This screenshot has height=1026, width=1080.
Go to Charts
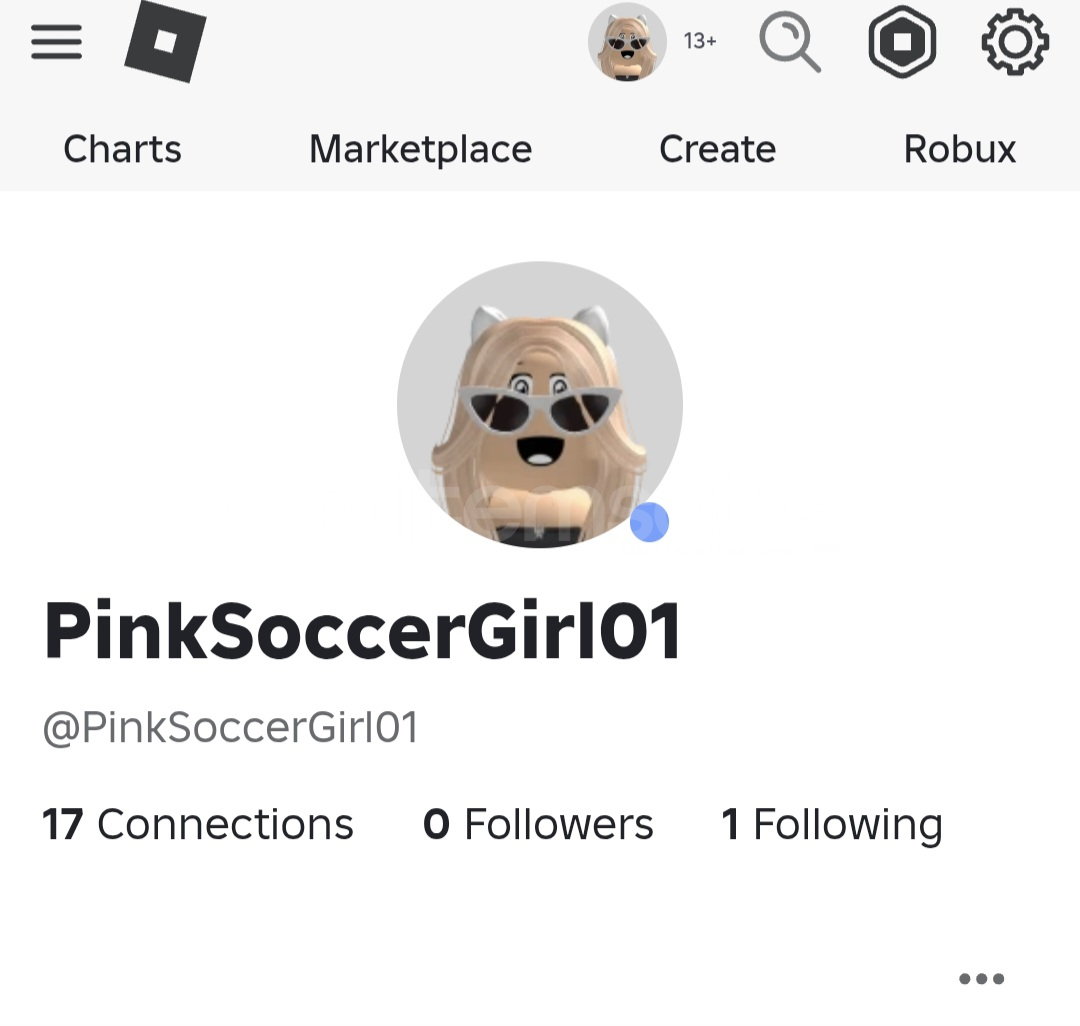(122, 150)
